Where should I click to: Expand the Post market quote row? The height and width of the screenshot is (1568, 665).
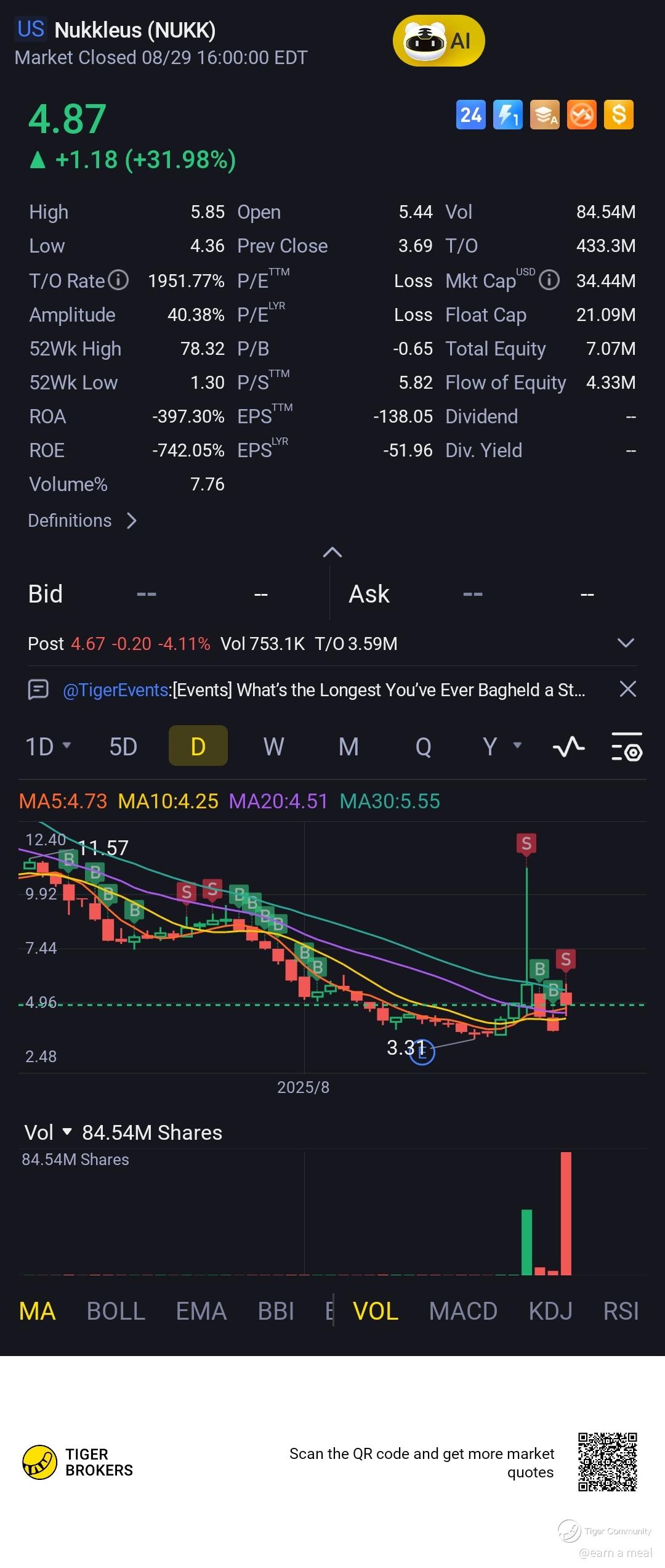(625, 643)
